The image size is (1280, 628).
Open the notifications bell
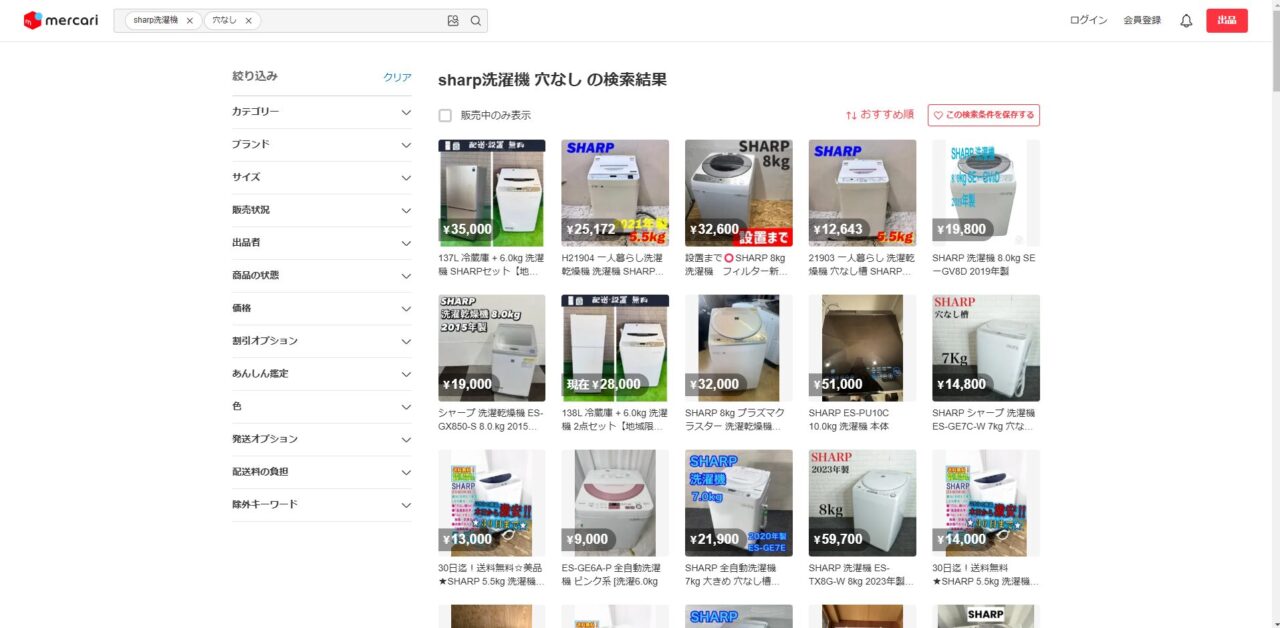point(1186,20)
